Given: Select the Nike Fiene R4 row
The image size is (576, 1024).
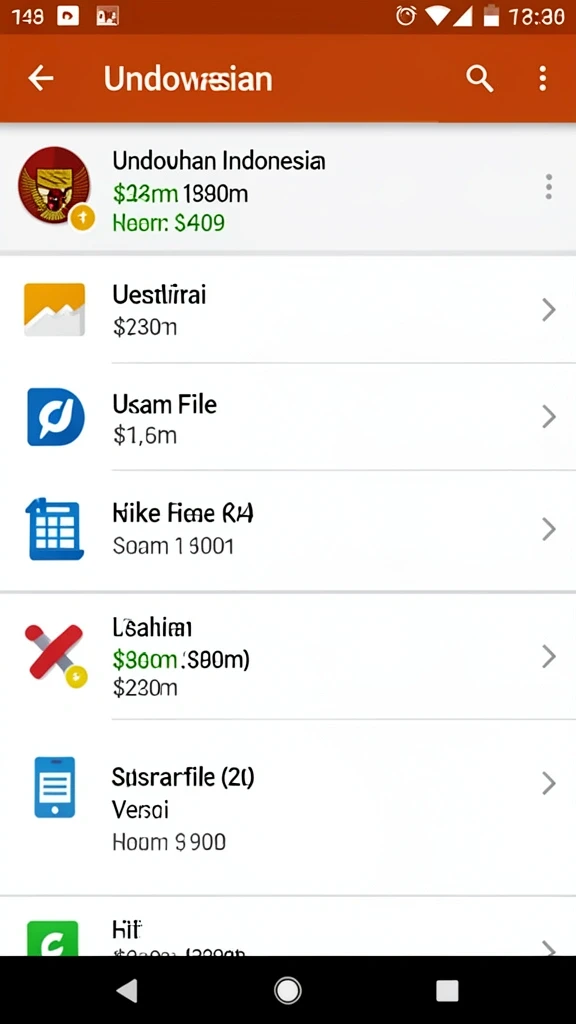Looking at the screenshot, I should [288, 530].
